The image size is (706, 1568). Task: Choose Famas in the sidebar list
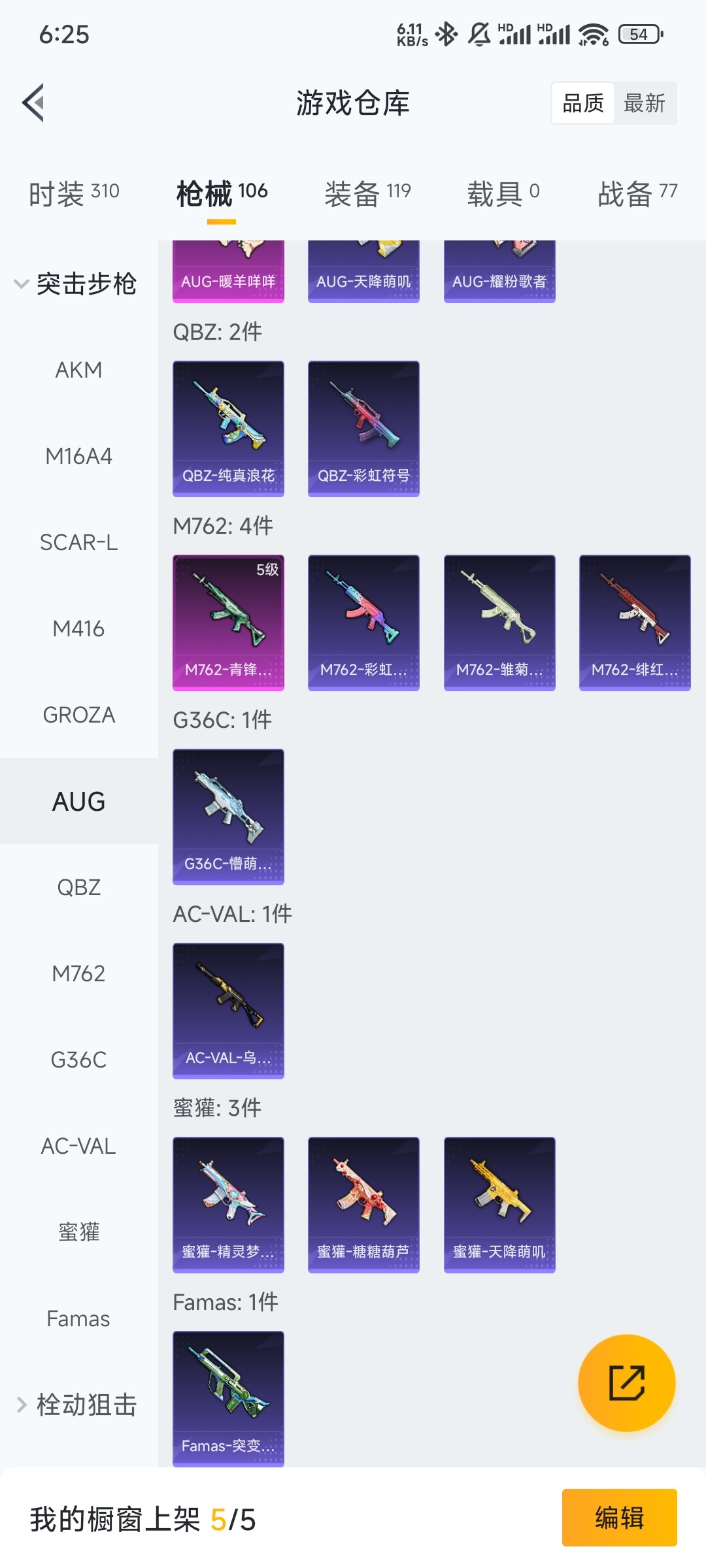(x=78, y=1318)
